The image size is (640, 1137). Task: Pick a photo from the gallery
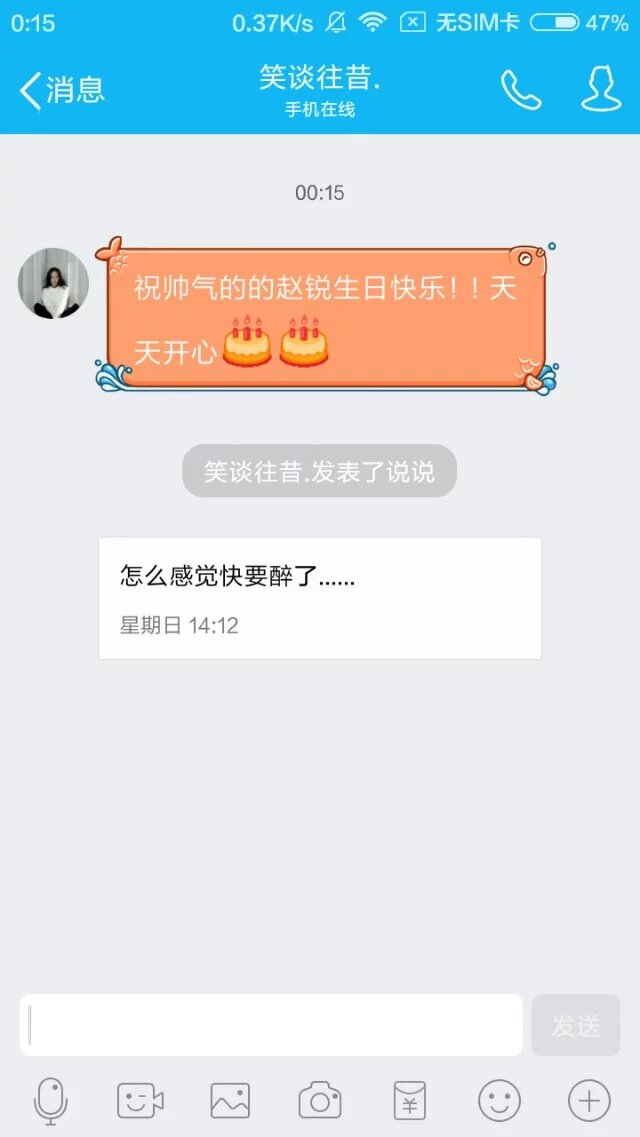click(230, 1101)
